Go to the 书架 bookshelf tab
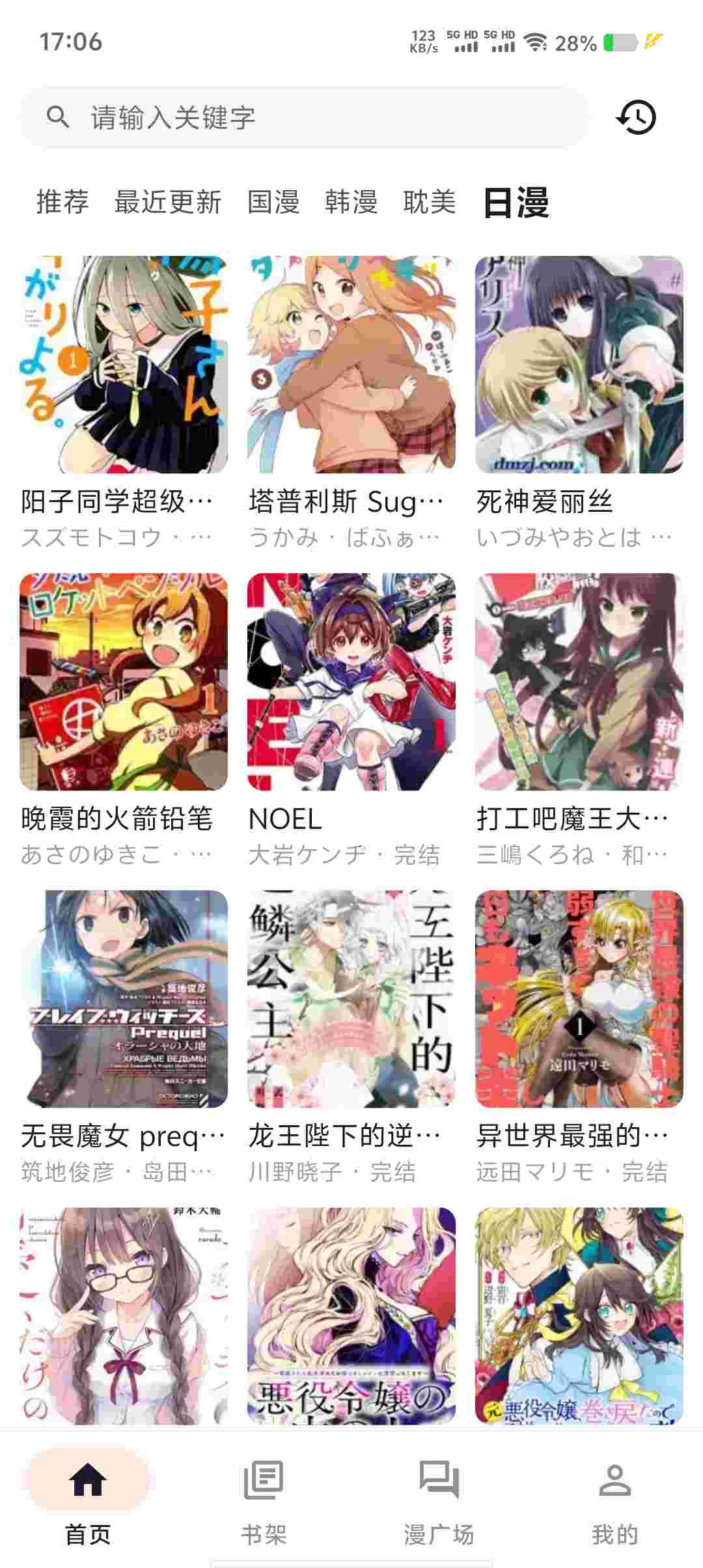The image size is (703, 1568). click(264, 1498)
